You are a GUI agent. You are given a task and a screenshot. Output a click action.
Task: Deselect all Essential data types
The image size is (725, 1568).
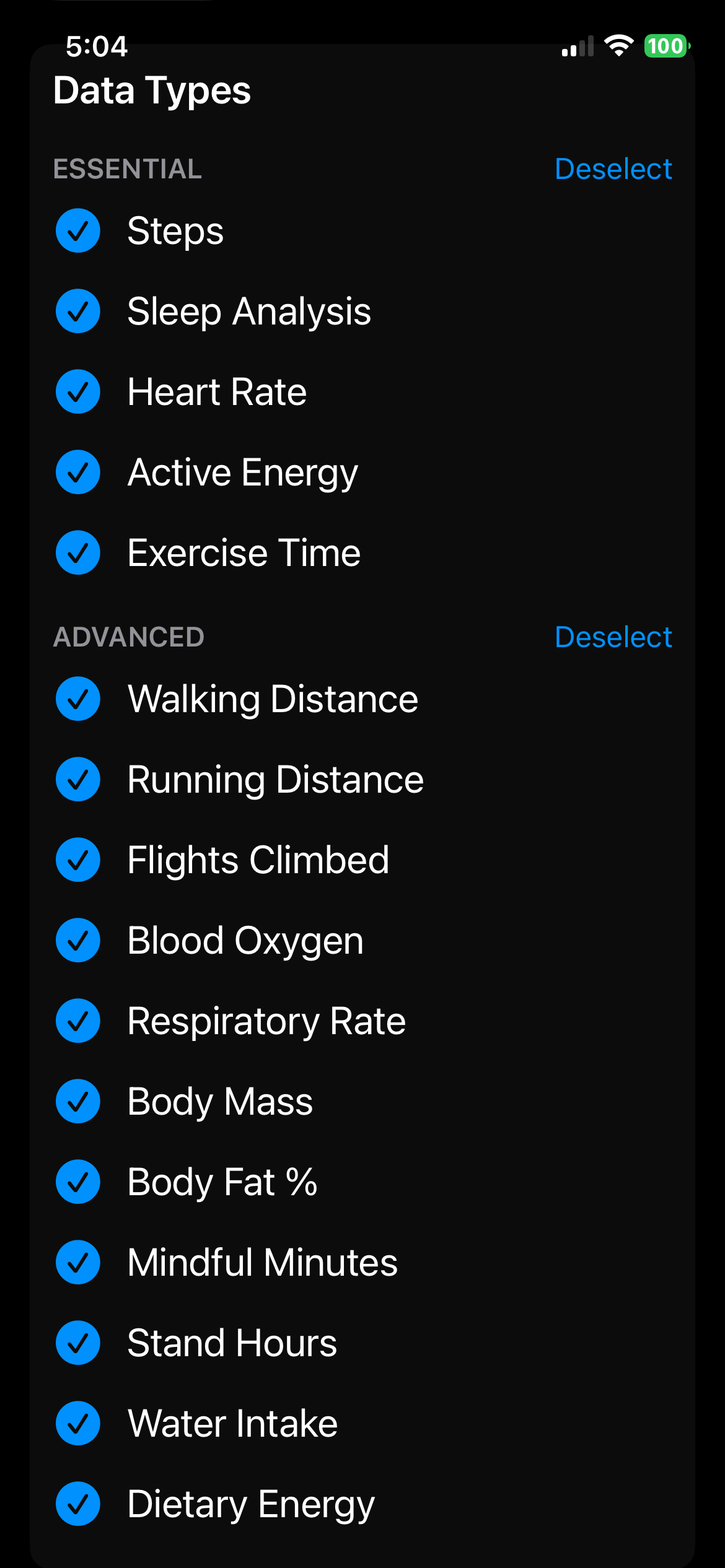(613, 169)
